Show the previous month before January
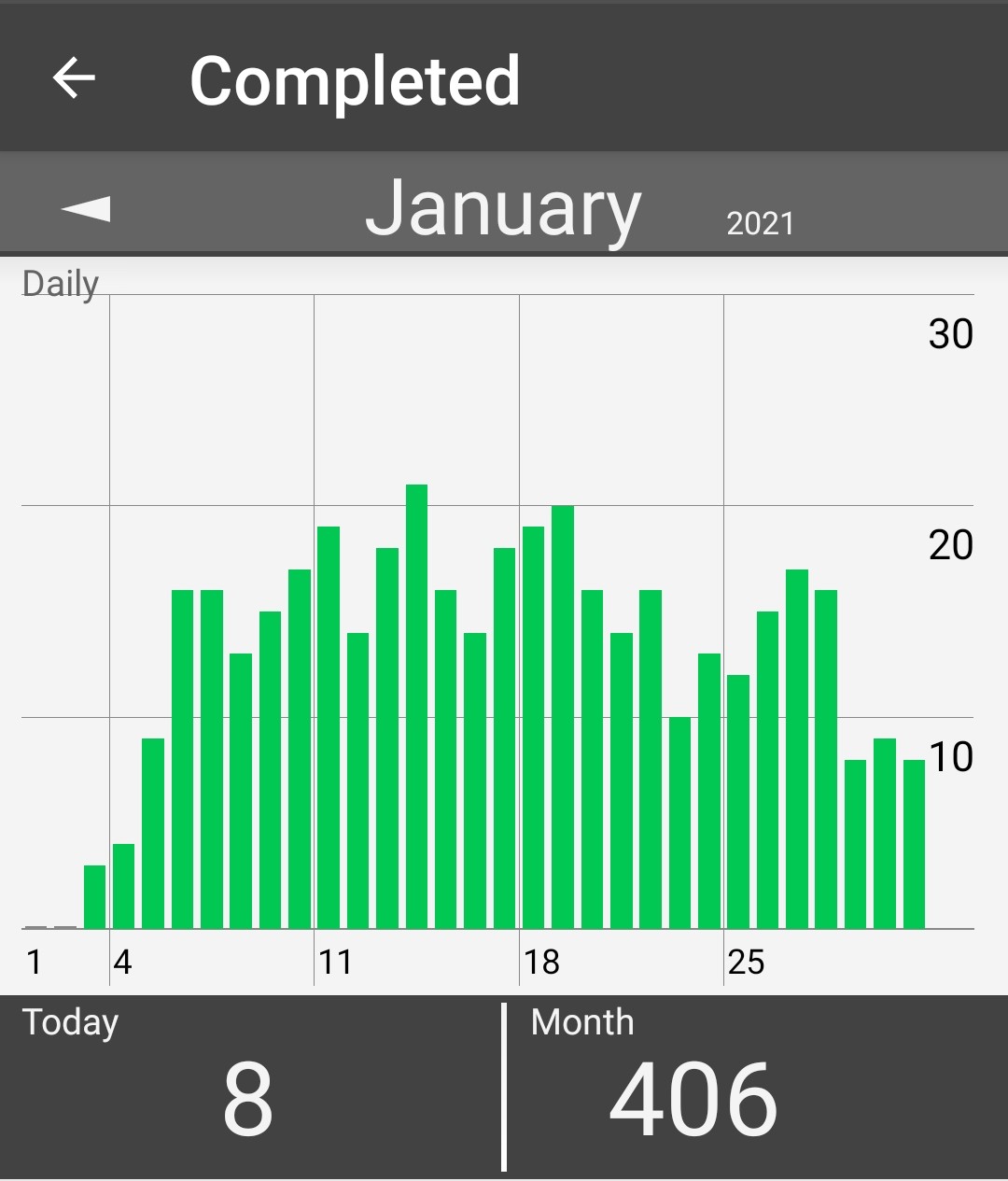Viewport: 1008px width, 1181px height. pos(86,208)
